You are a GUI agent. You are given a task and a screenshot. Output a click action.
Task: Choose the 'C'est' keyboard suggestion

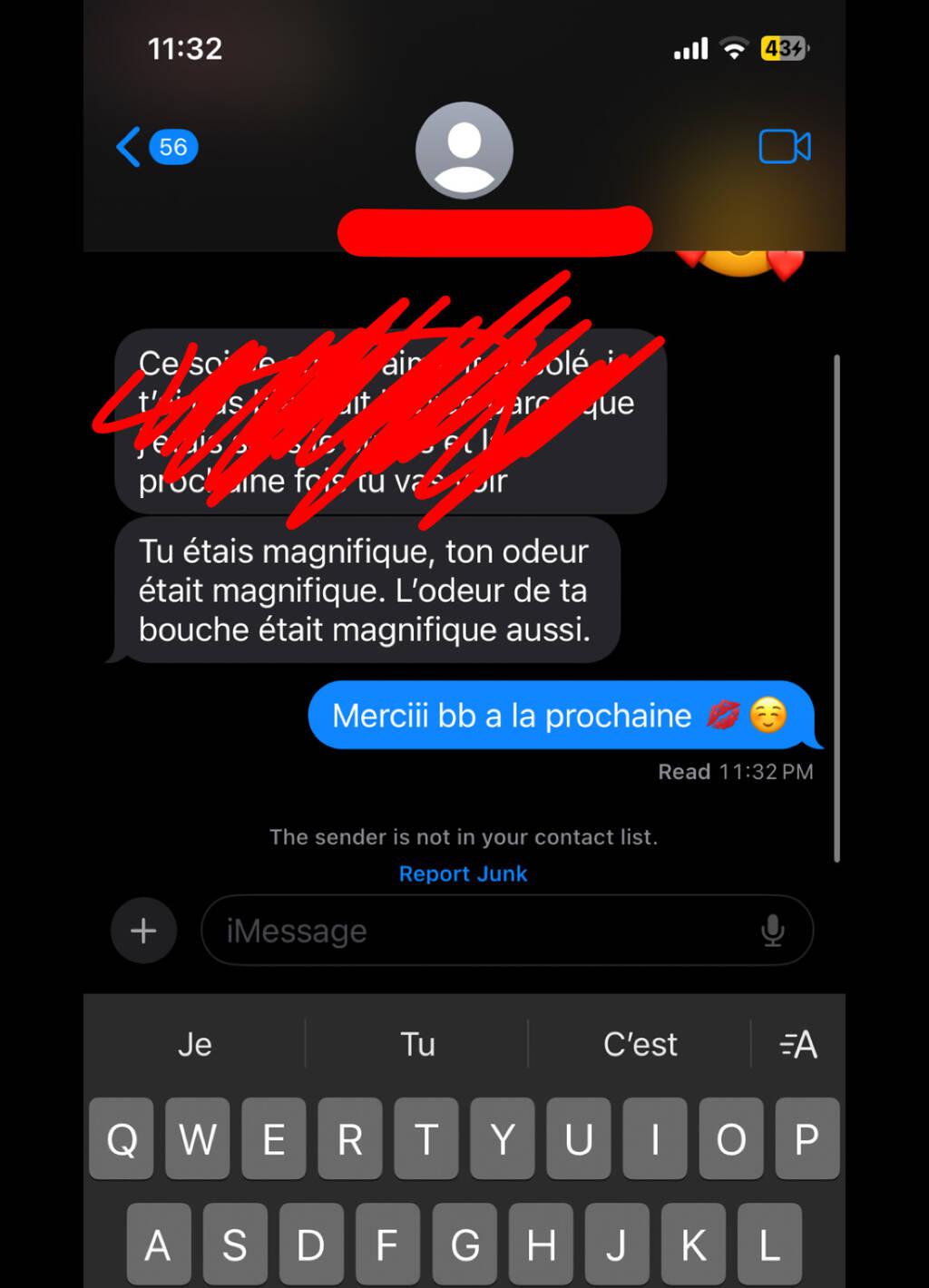point(640,1044)
